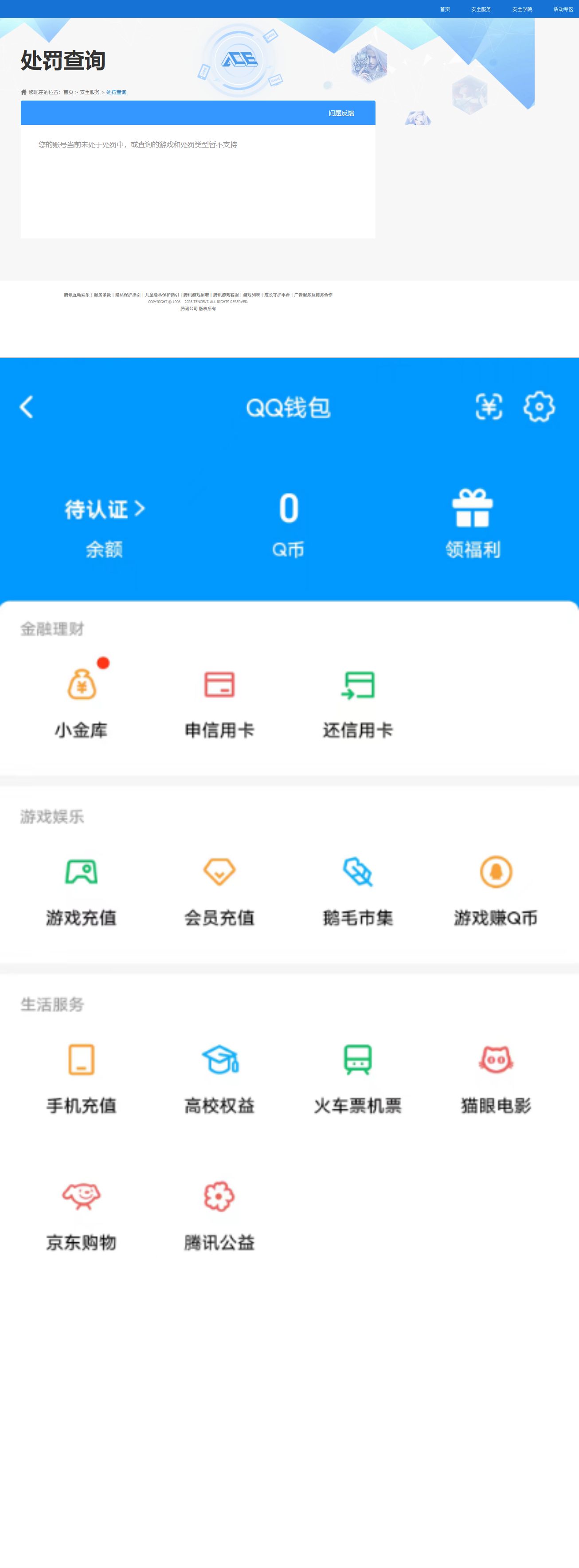Viewport: 579px width, 1568px height.
Task: Switch to the 安全学院 tab
Action: click(x=521, y=8)
